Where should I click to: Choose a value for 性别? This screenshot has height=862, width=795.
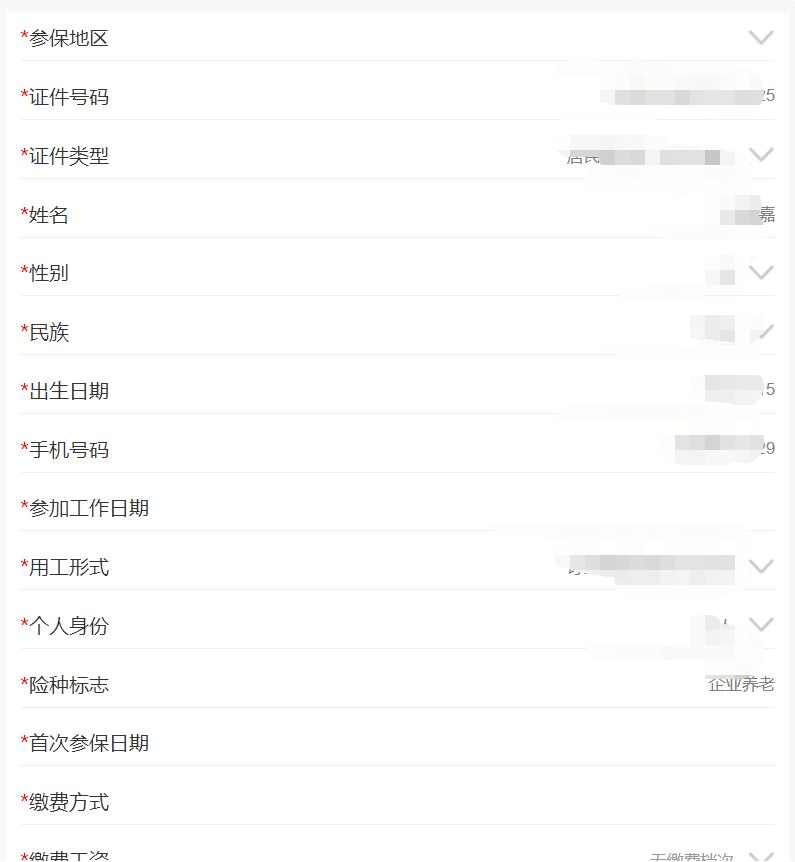pyautogui.click(x=761, y=272)
